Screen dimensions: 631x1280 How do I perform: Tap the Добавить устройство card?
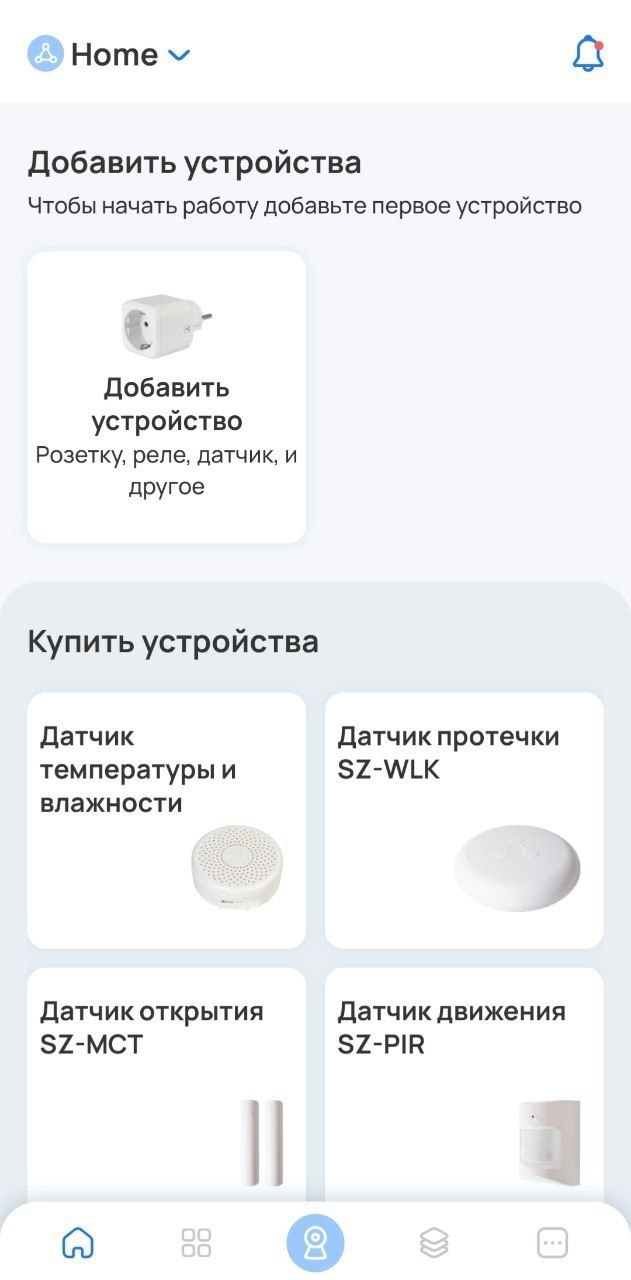[166, 397]
